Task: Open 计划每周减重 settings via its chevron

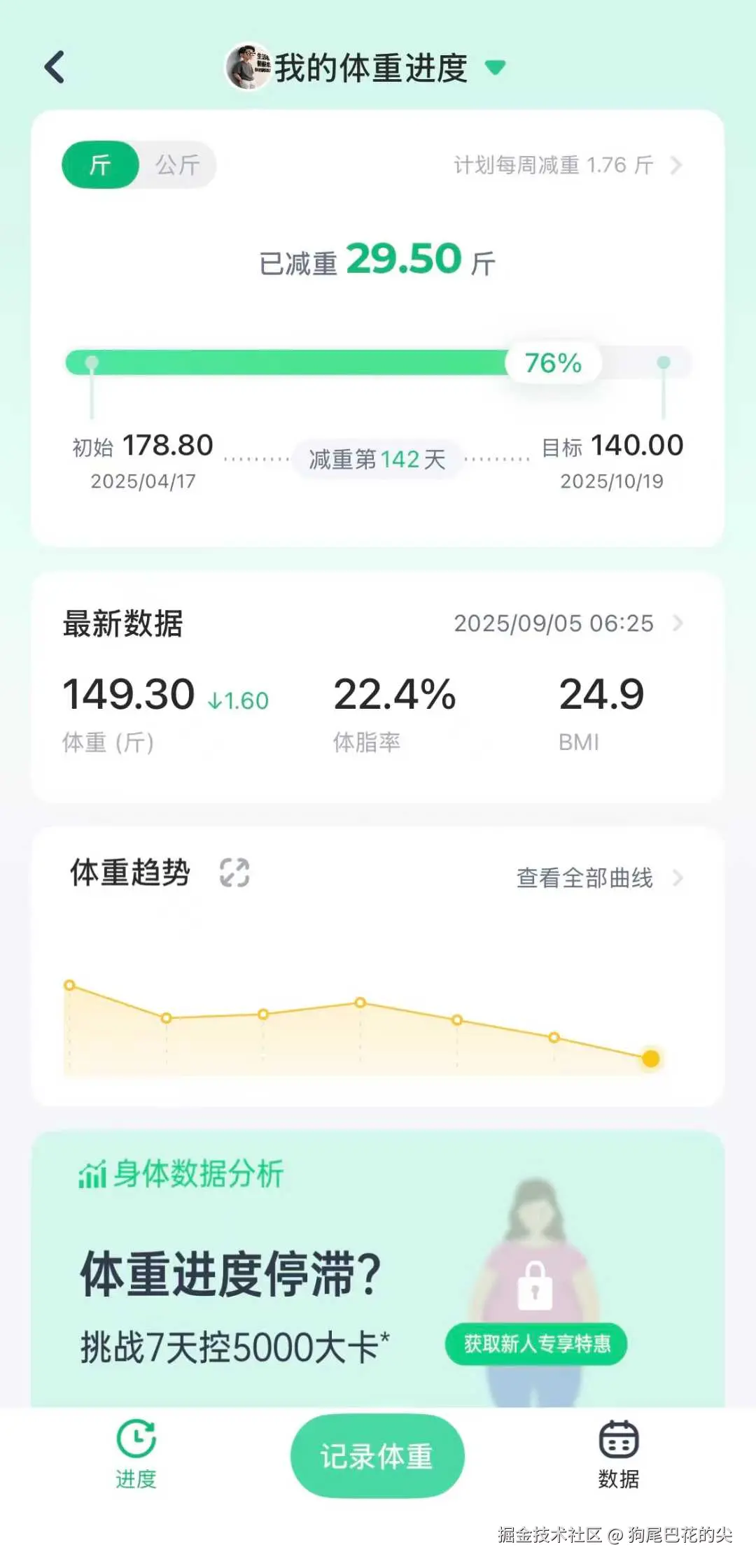Action: click(x=675, y=166)
